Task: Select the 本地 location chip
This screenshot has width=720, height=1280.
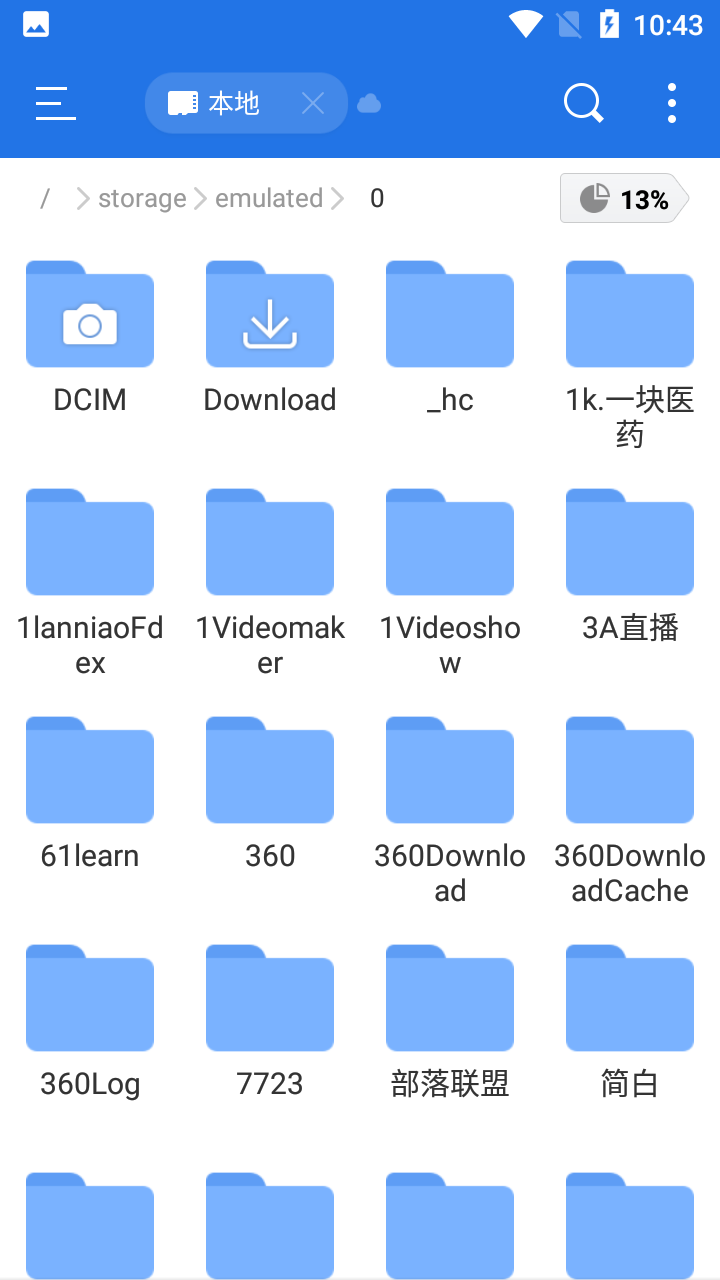Action: (x=235, y=103)
